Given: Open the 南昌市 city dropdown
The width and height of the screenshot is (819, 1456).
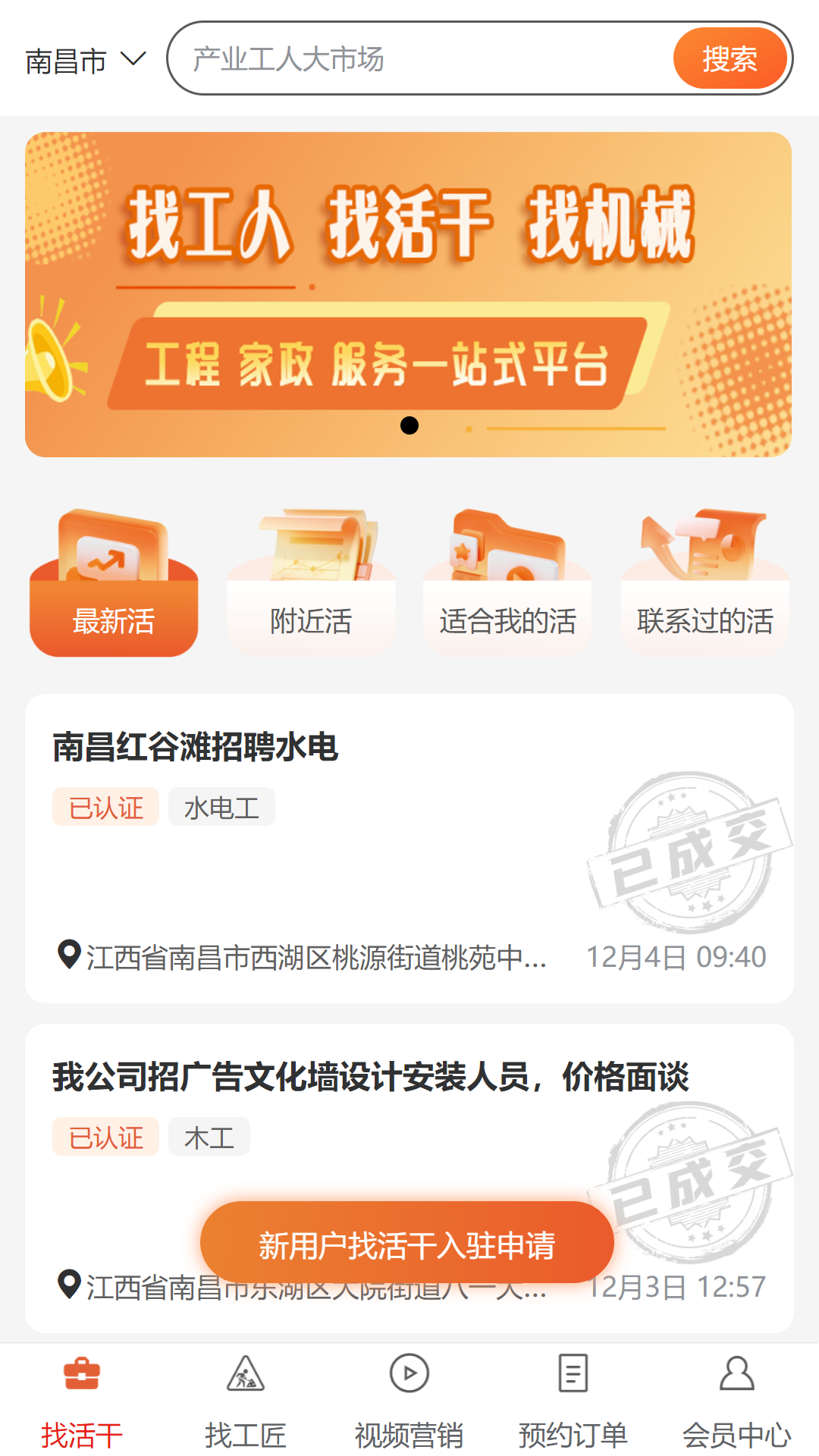Looking at the screenshot, I should (x=85, y=60).
